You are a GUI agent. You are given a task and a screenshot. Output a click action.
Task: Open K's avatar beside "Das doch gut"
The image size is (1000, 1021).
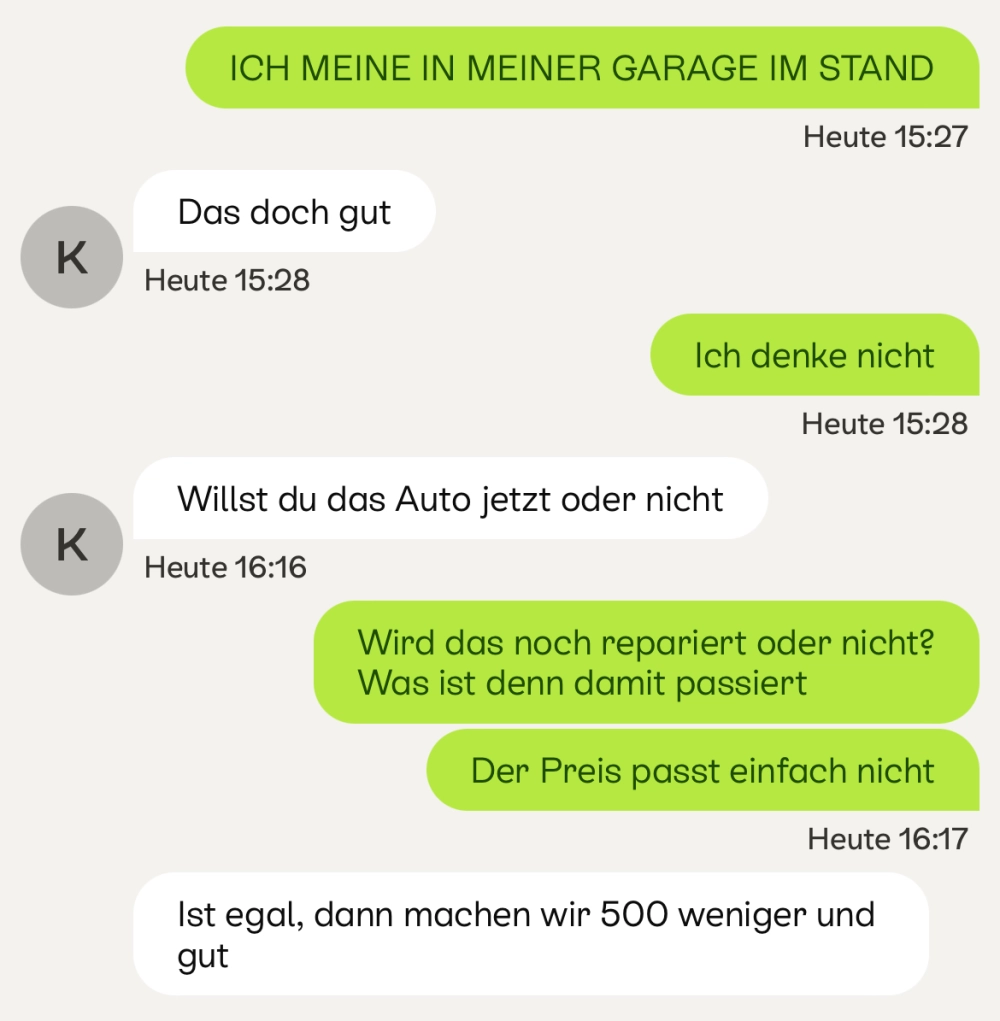point(71,257)
